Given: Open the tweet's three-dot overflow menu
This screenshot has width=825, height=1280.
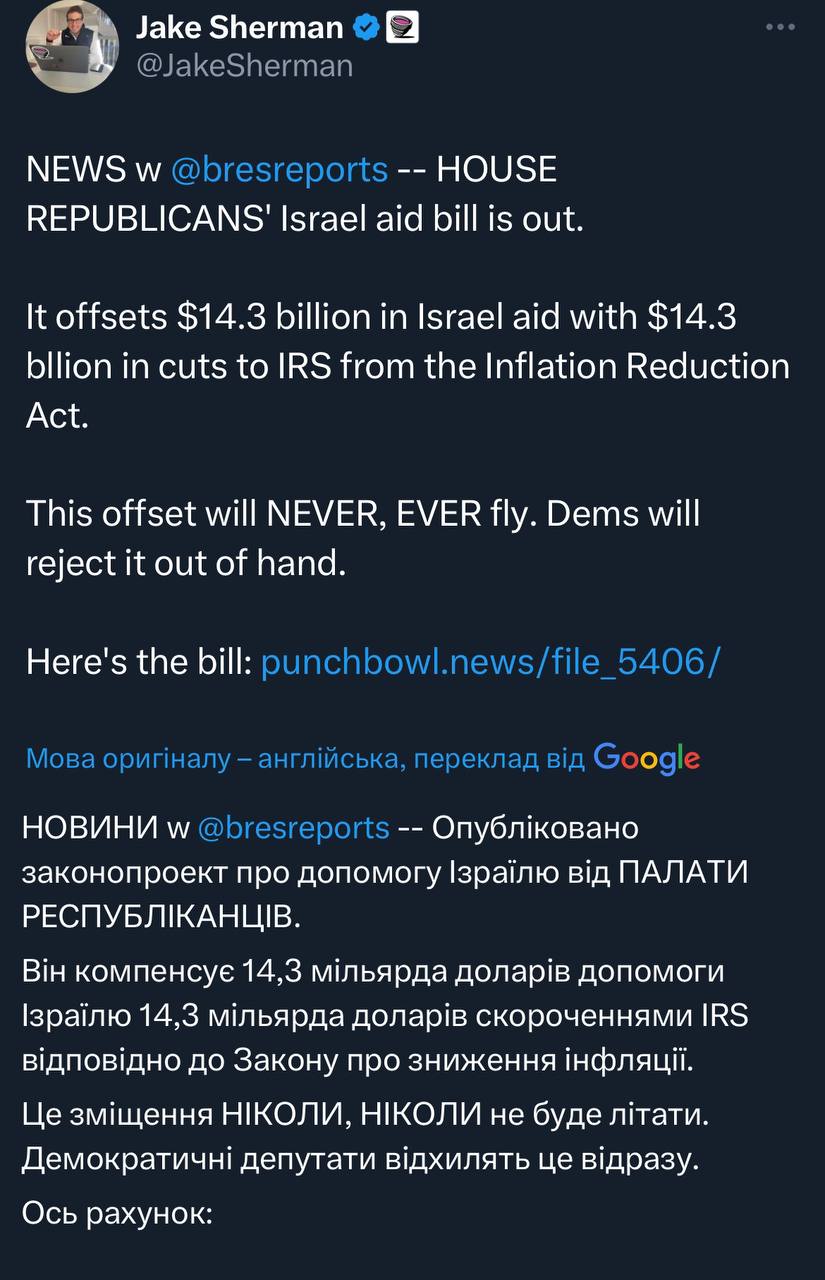Looking at the screenshot, I should pos(780,27).
